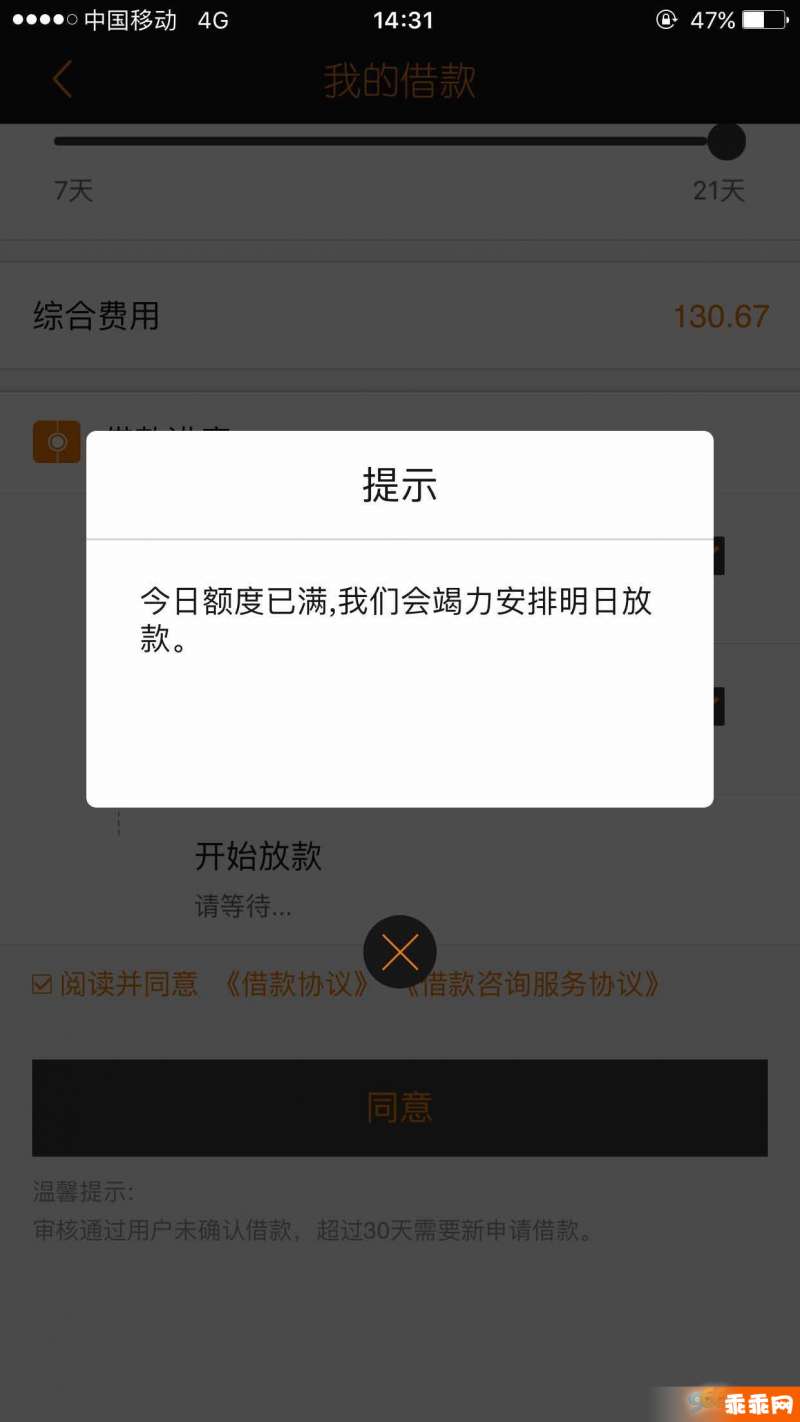800x1422 pixels.
Task: Tap the loan term slider handle at 21天
Action: 726,142
